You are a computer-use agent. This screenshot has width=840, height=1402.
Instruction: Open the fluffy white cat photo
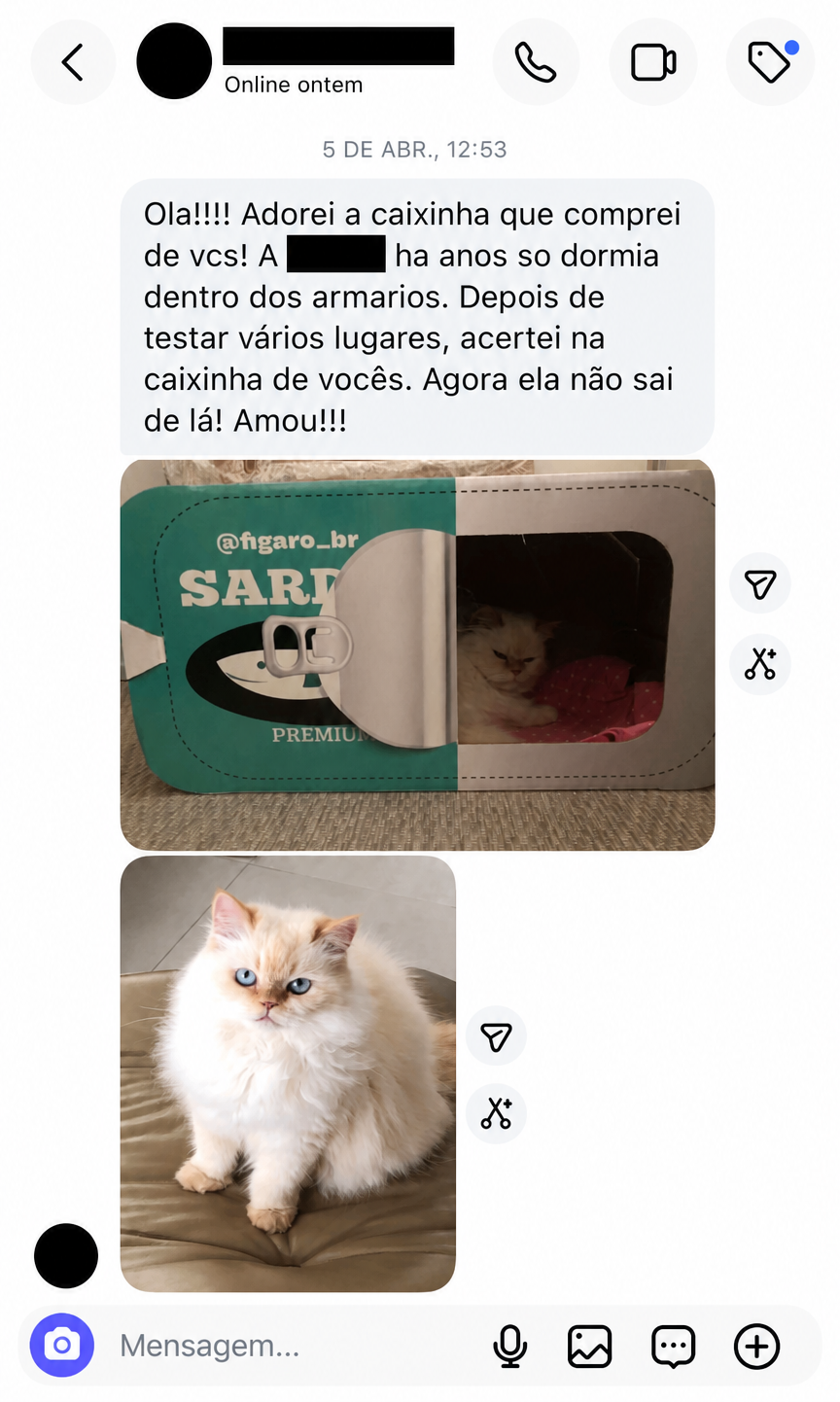288,1073
